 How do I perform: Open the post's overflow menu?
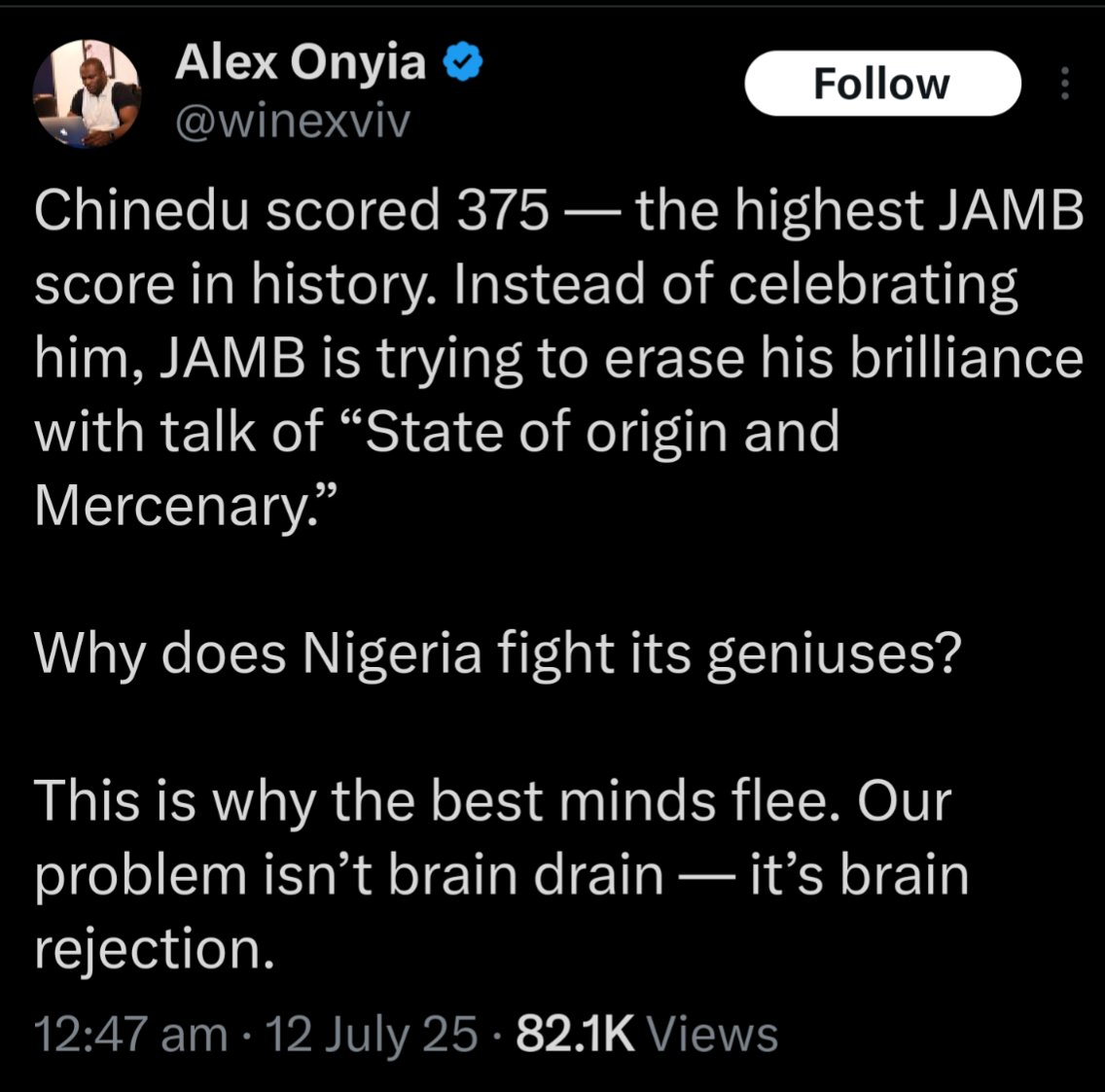(1064, 84)
